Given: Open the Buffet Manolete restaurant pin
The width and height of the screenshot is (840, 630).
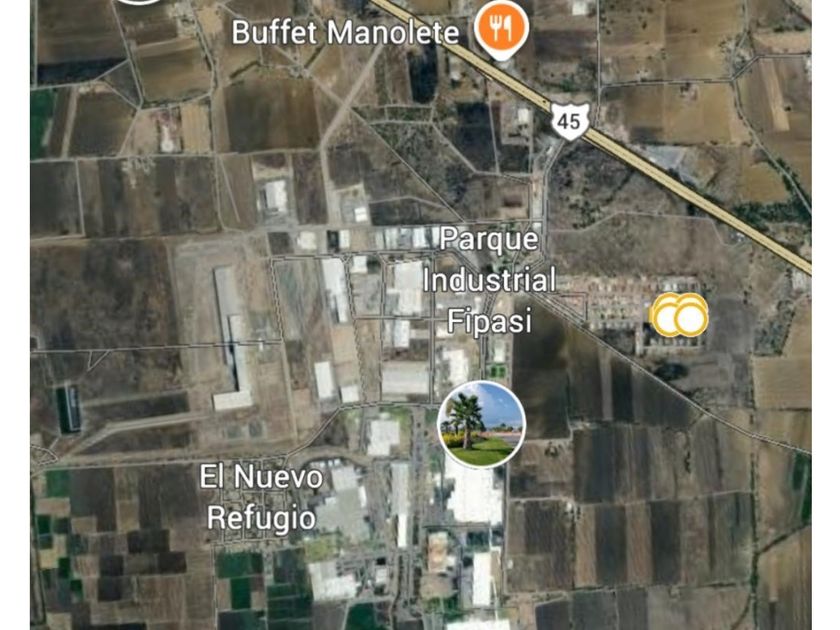Looking at the screenshot, I should tap(501, 28).
